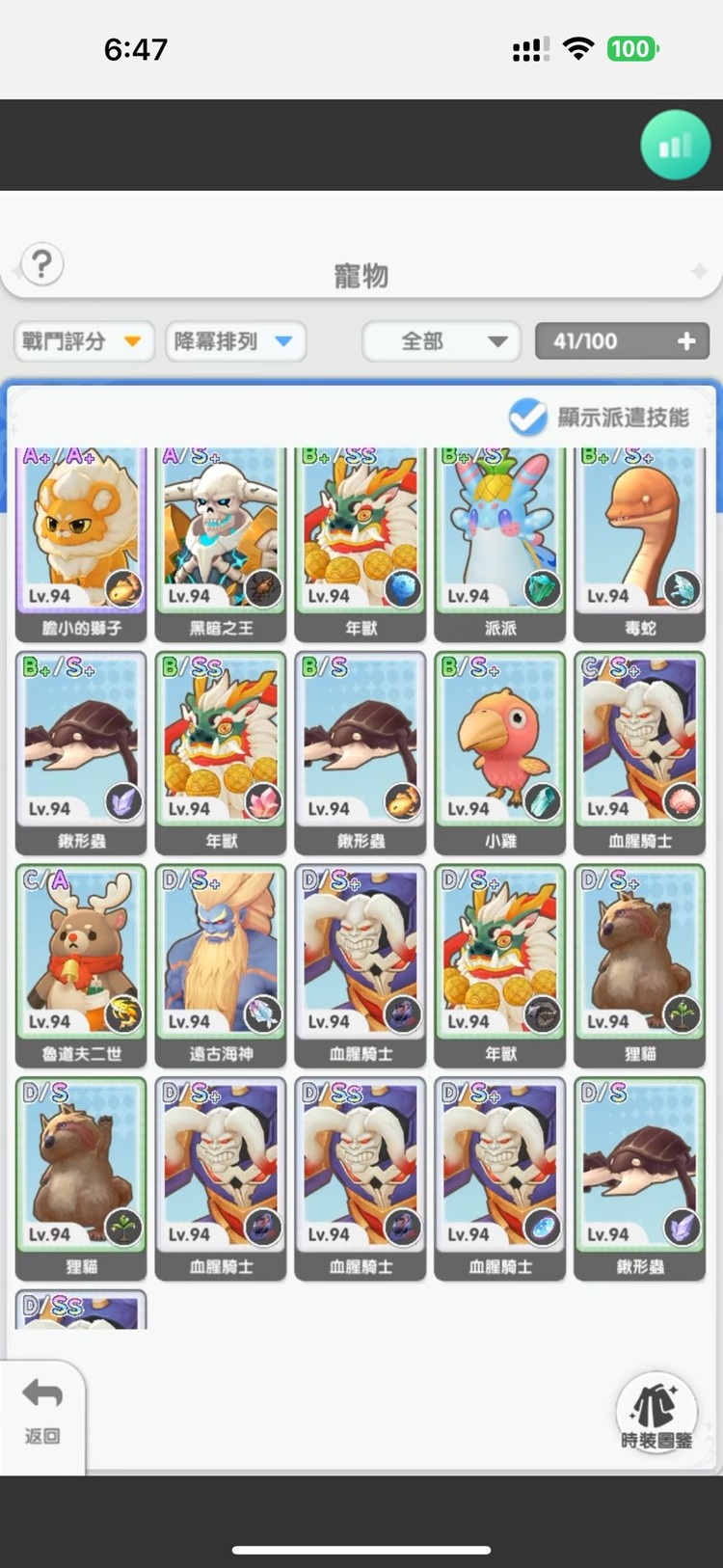The image size is (723, 1568).
Task: Go back with the 返回 button
Action: tap(42, 1413)
